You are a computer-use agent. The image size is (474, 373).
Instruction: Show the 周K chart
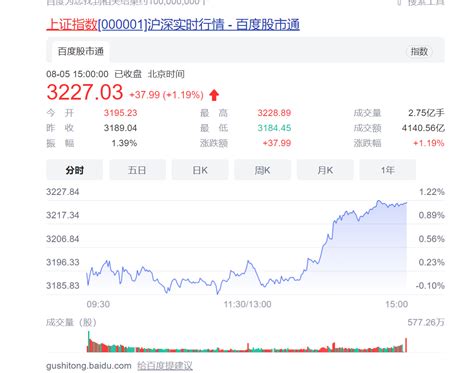(263, 170)
